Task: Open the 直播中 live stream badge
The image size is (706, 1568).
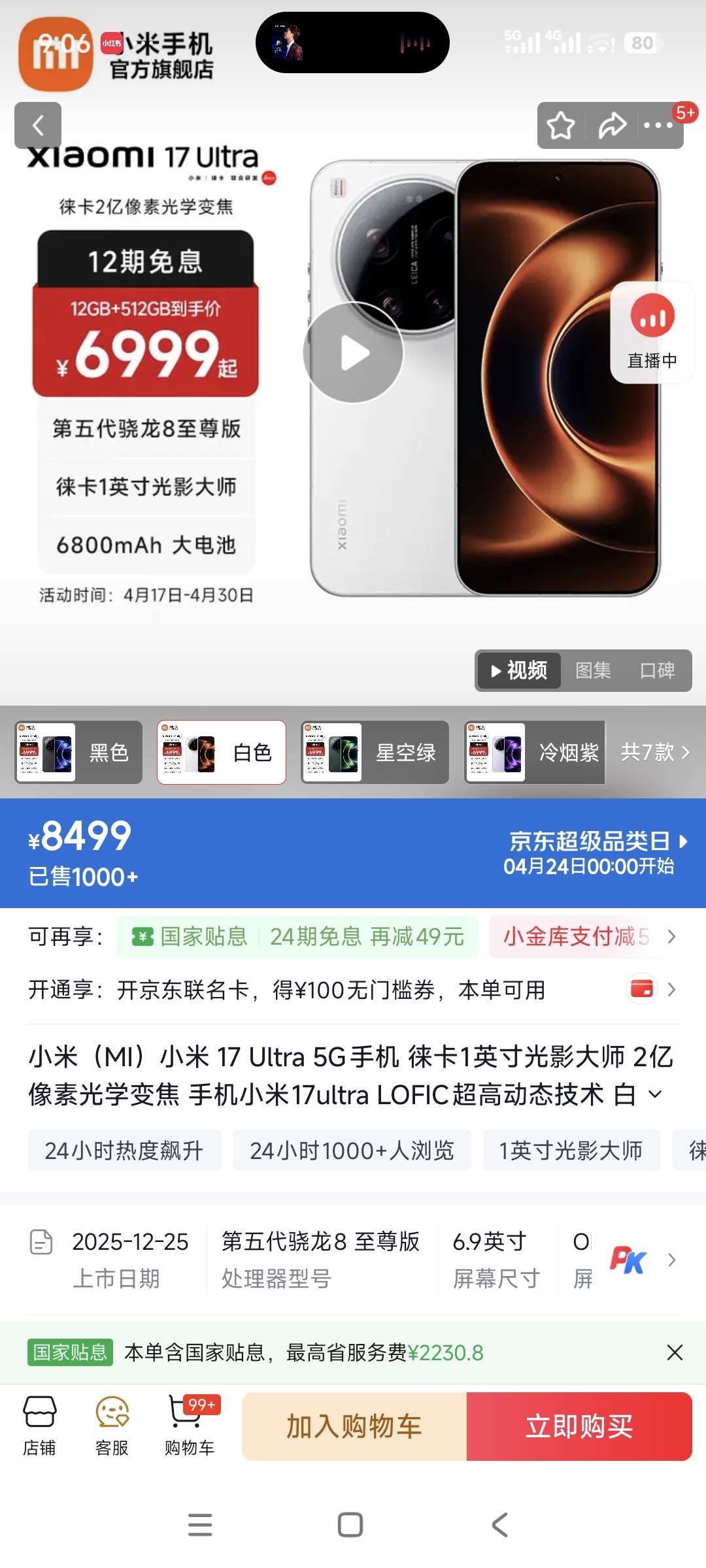Action: tap(652, 333)
